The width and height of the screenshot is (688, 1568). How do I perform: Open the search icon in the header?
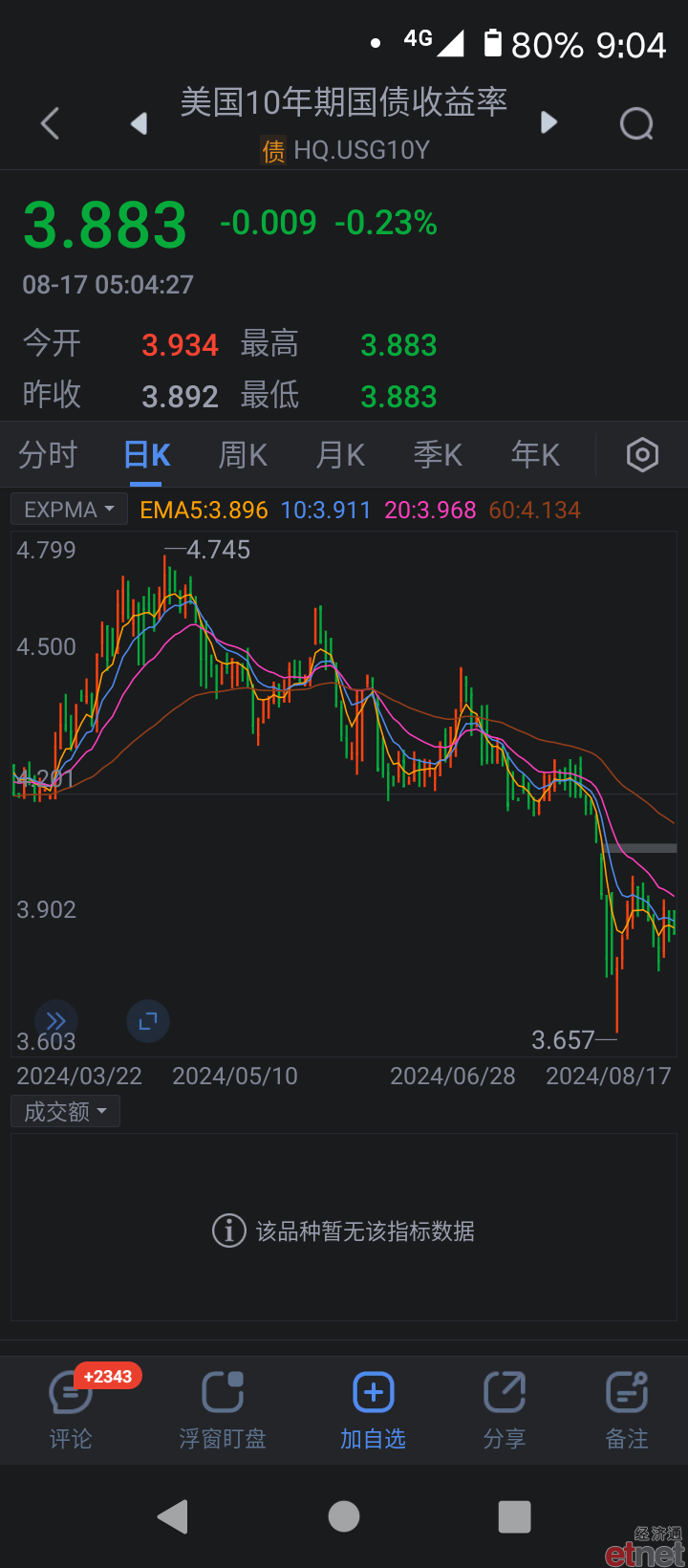[x=637, y=123]
